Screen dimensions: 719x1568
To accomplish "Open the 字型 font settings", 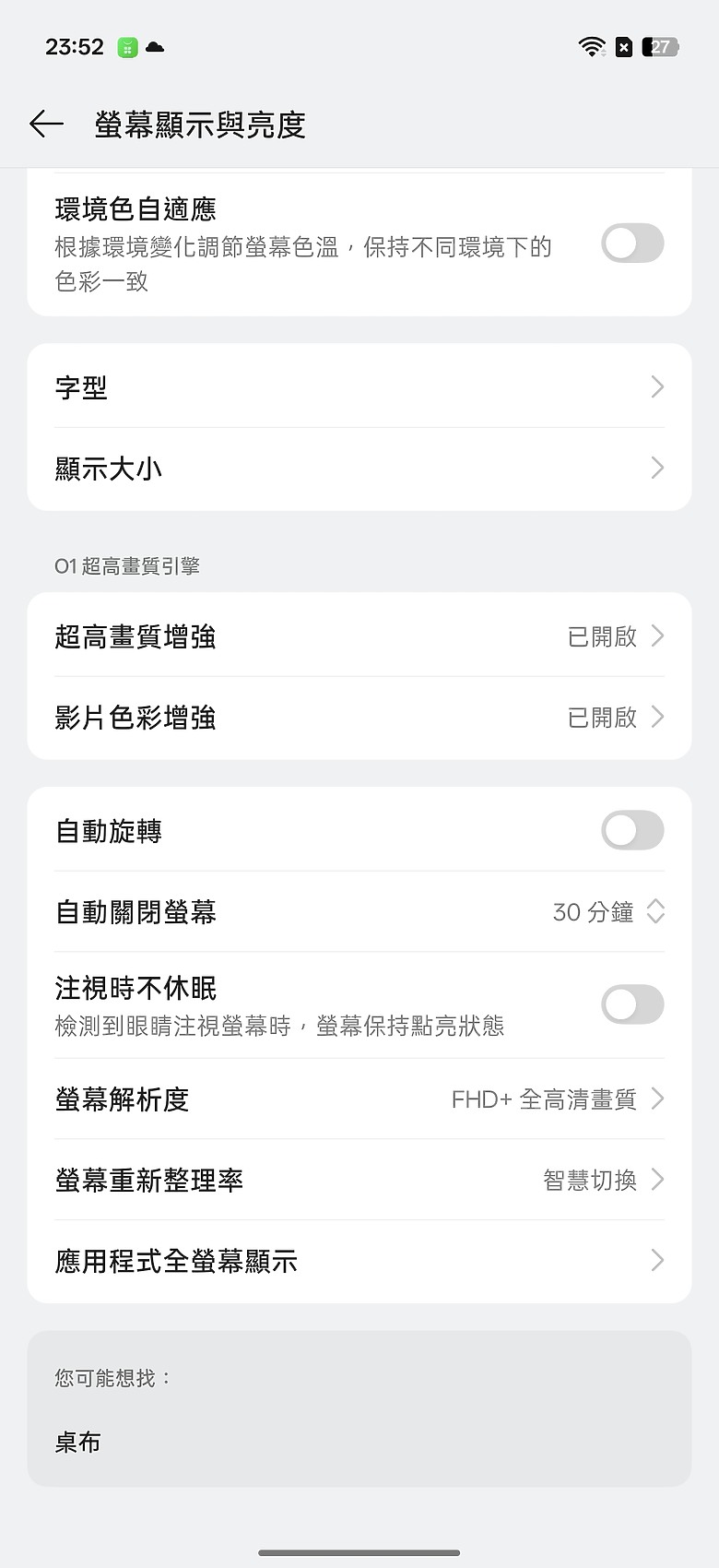I will [359, 387].
